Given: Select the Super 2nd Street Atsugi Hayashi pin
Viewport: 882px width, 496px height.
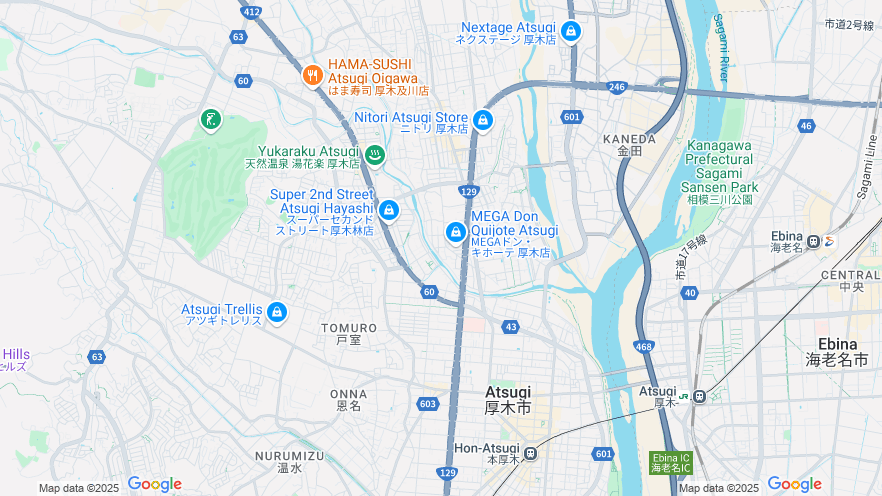Looking at the screenshot, I should click(x=389, y=210).
